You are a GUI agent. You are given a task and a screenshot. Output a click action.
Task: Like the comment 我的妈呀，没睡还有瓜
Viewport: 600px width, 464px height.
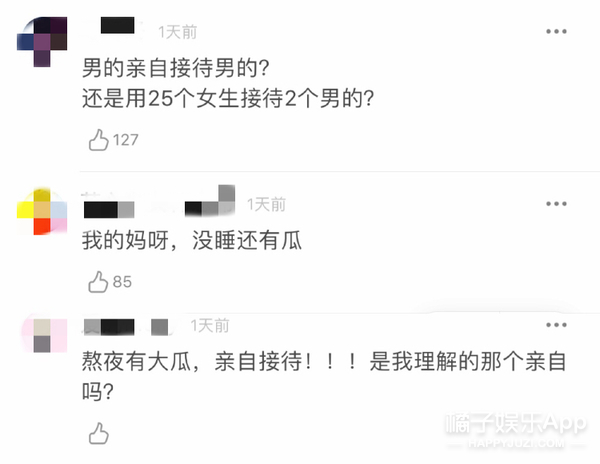point(98,282)
